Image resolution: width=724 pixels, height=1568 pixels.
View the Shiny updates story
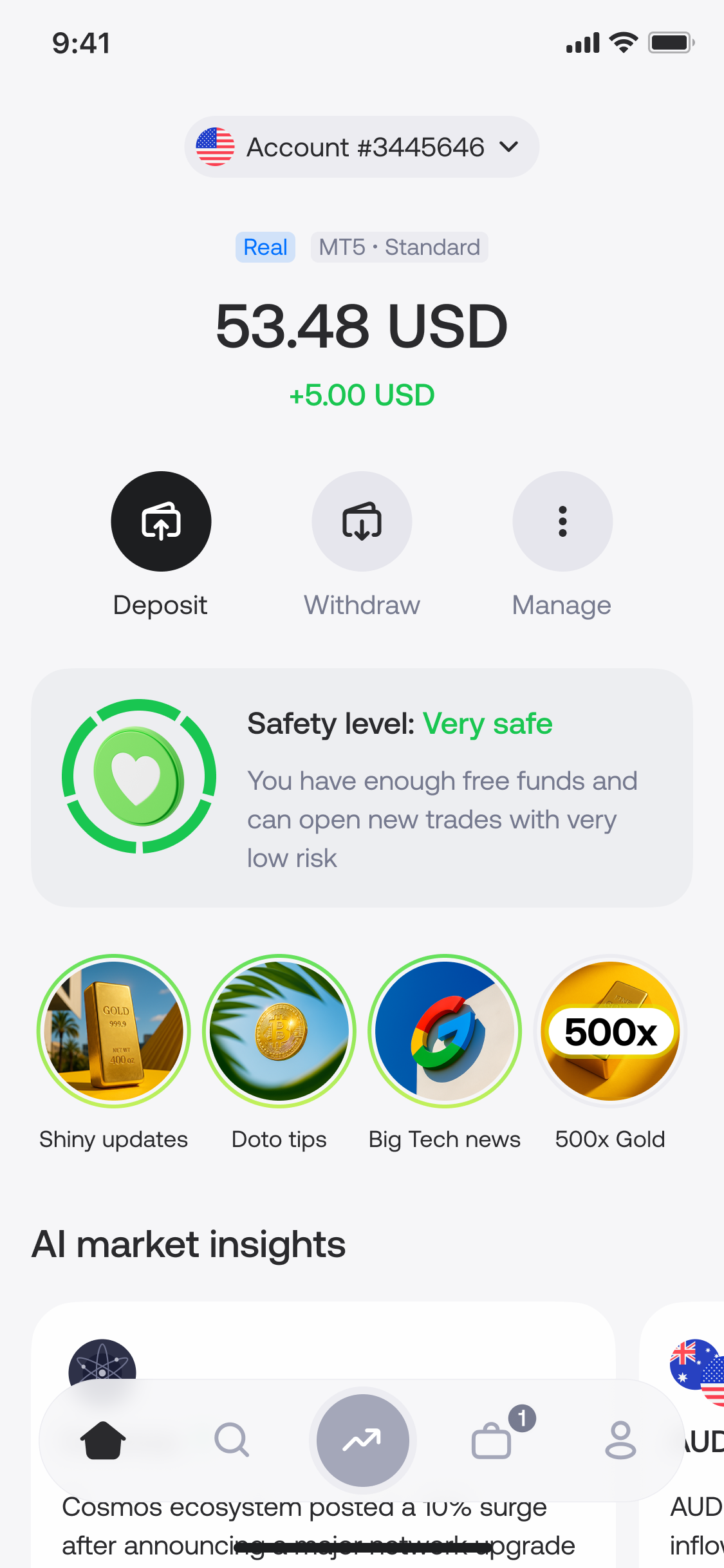click(x=114, y=1031)
